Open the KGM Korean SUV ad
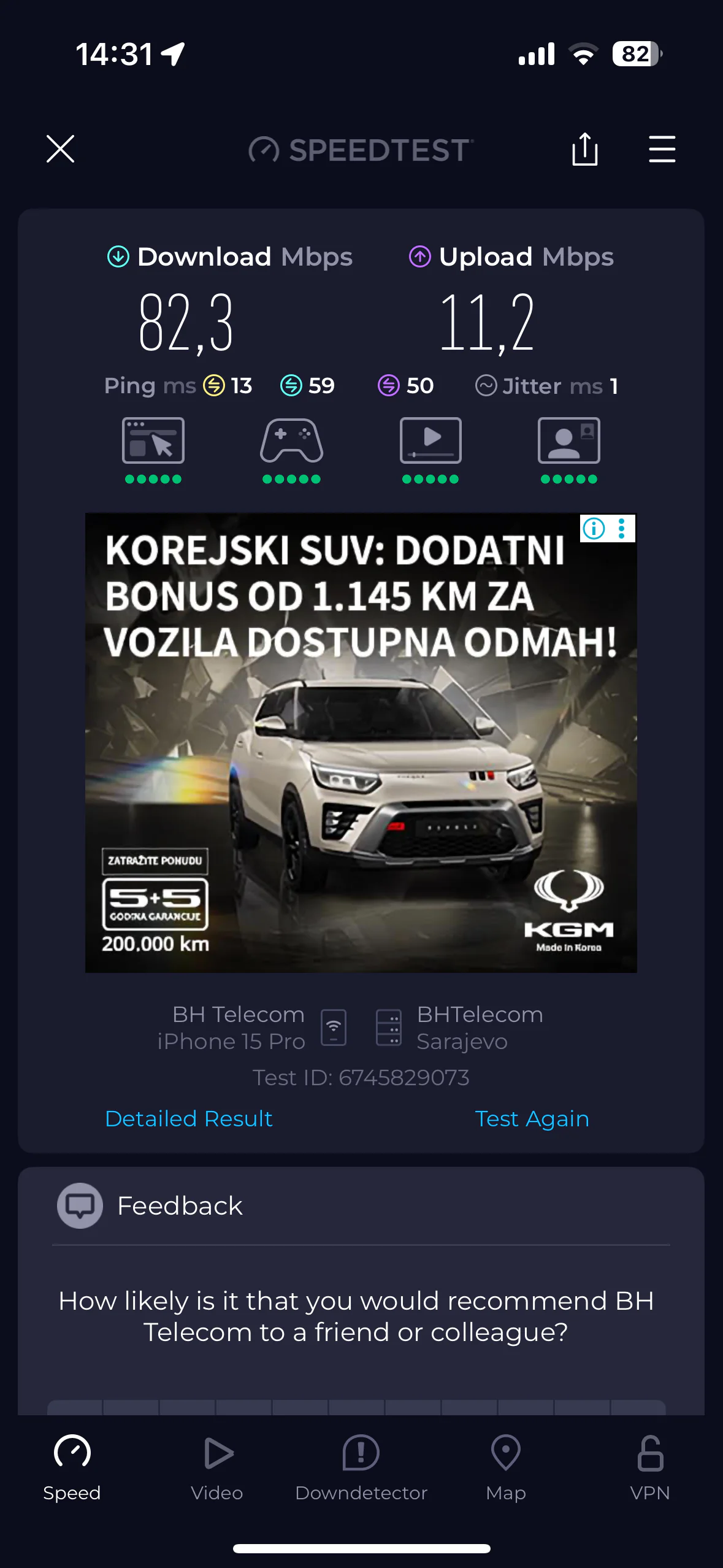The height and width of the screenshot is (1568, 723). (361, 767)
